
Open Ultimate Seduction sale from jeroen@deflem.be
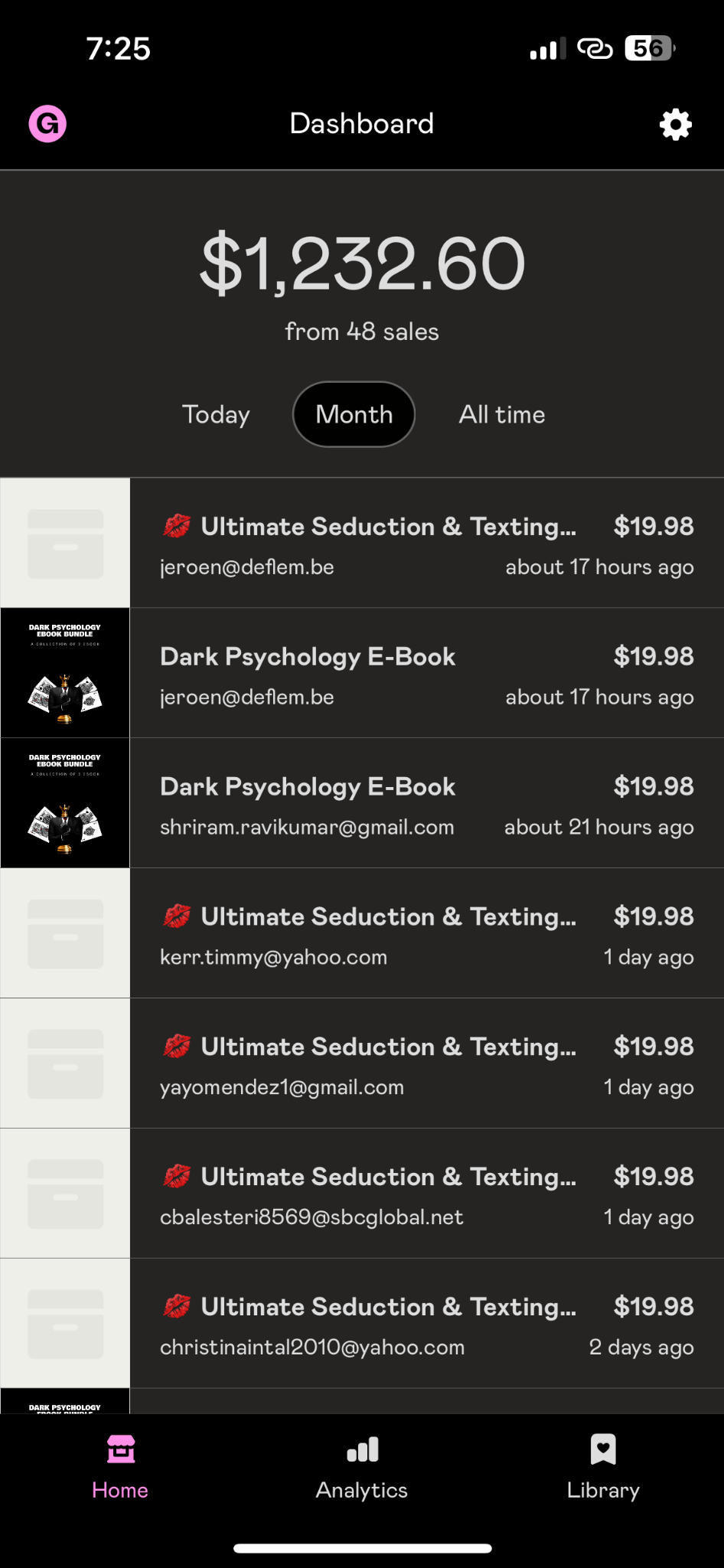pyautogui.click(x=426, y=544)
